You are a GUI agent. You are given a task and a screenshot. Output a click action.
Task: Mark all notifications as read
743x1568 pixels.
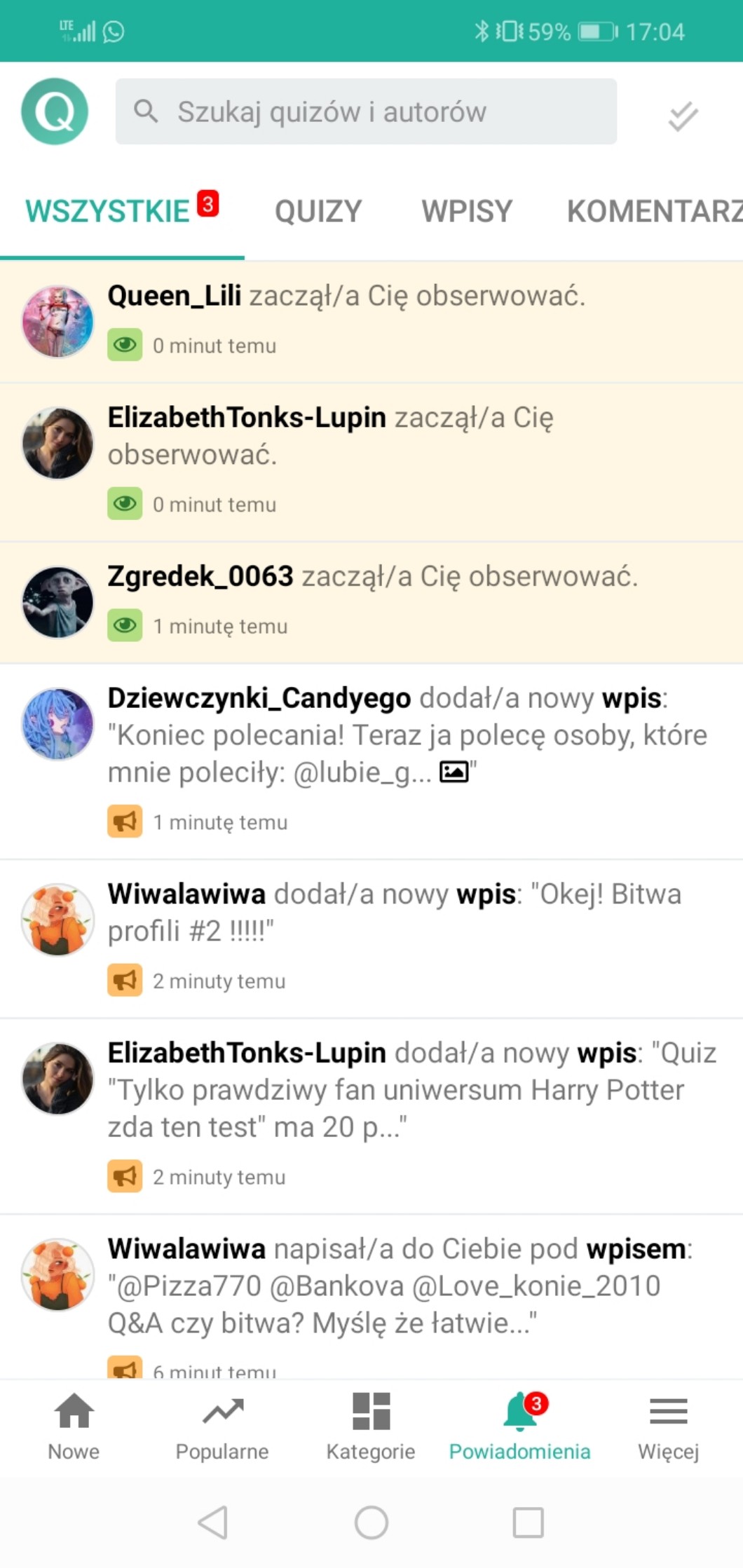pyautogui.click(x=682, y=116)
